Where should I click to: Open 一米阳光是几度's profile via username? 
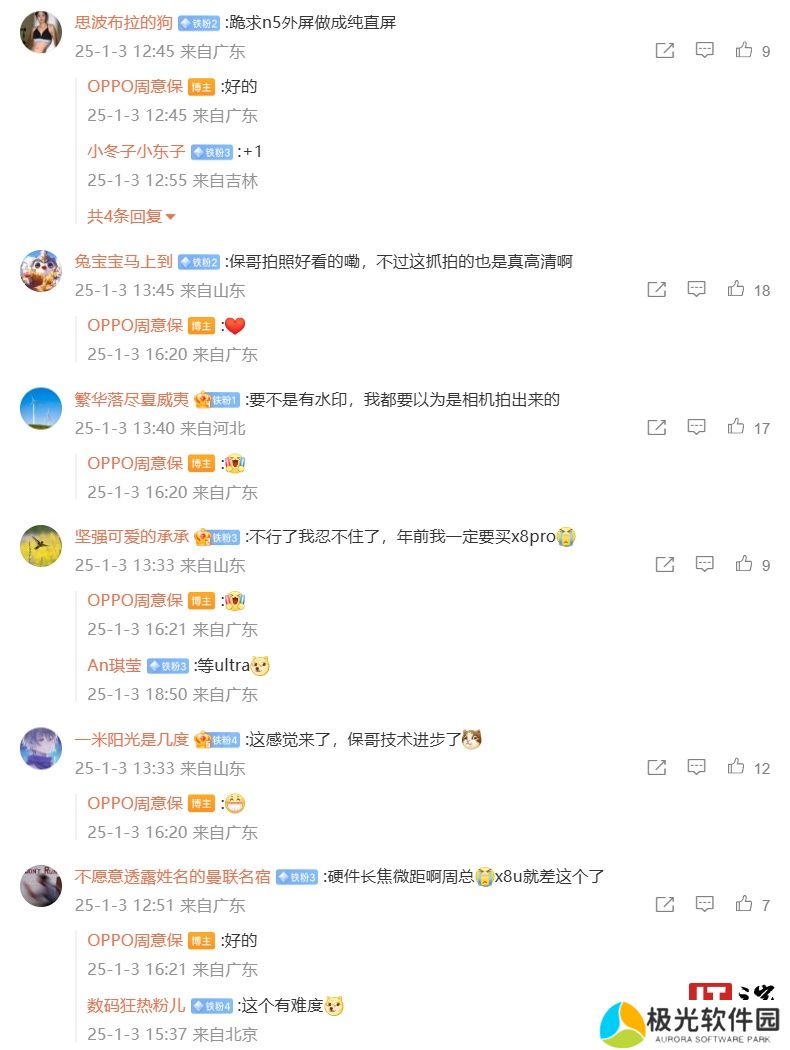pos(131,740)
